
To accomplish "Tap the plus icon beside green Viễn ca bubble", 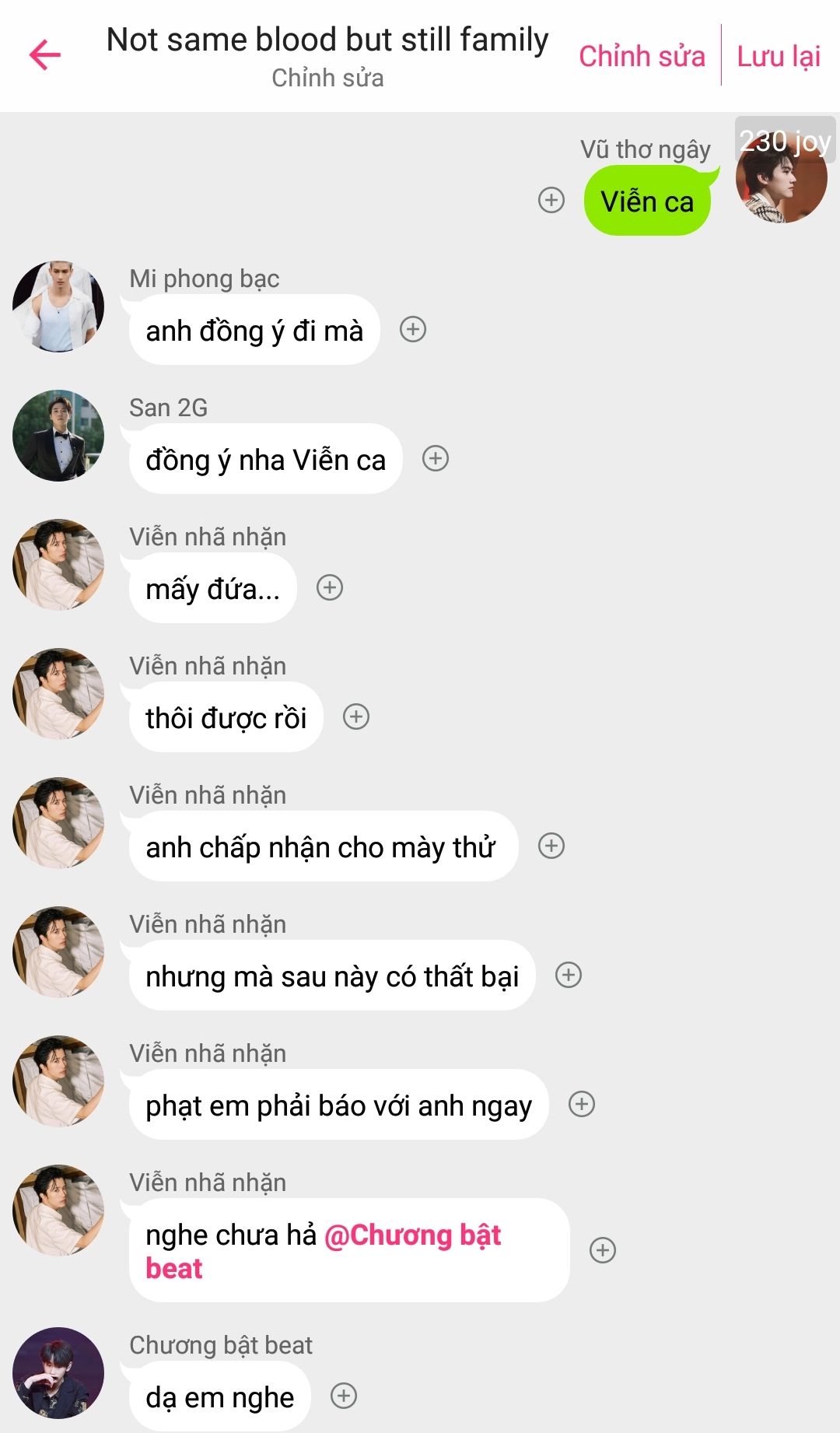I will [551, 200].
